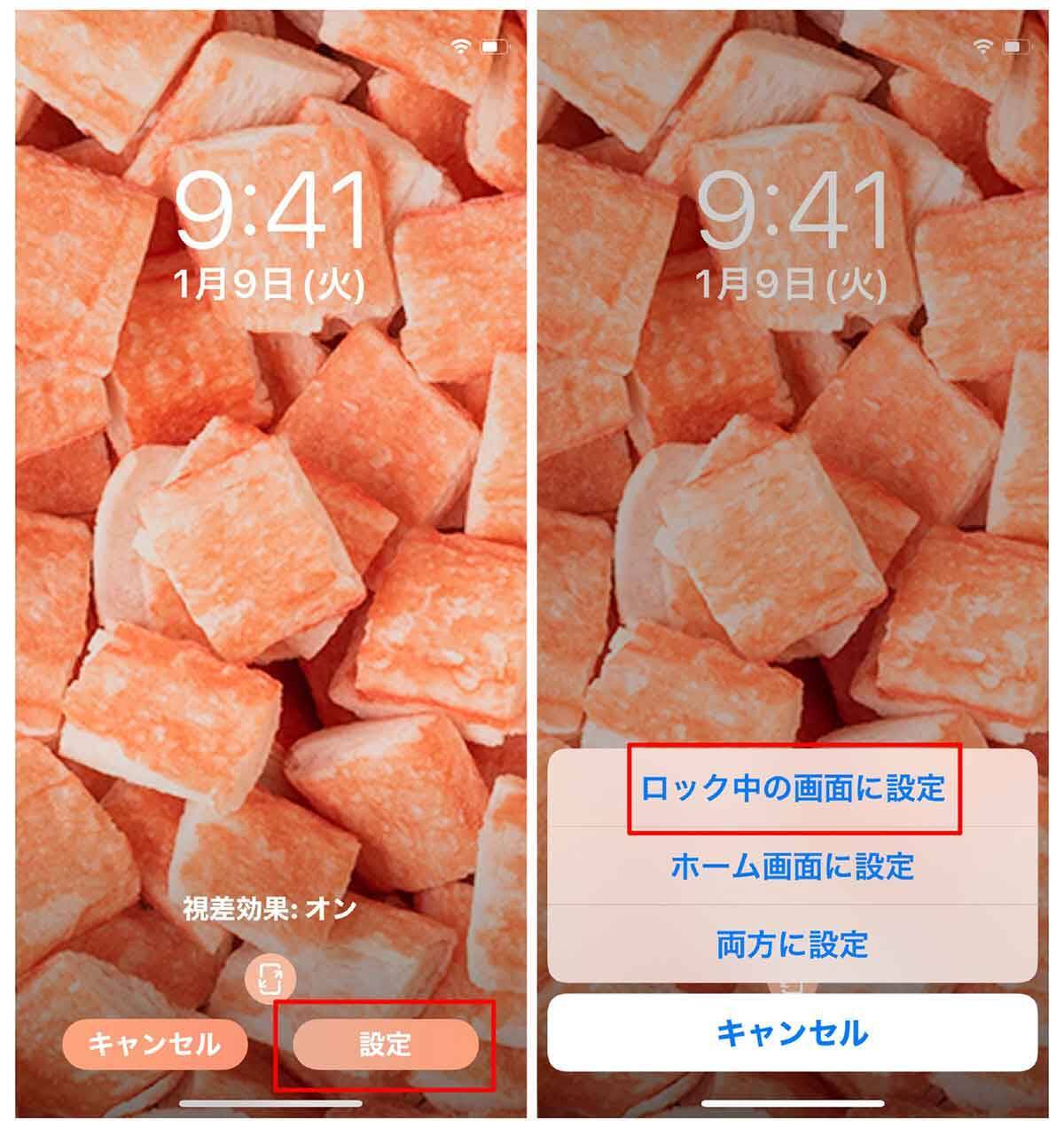Viewport: 1064px width, 1128px height.
Task: Toggle the perspective zoom icon under 視差効果
Action: pos(270,979)
